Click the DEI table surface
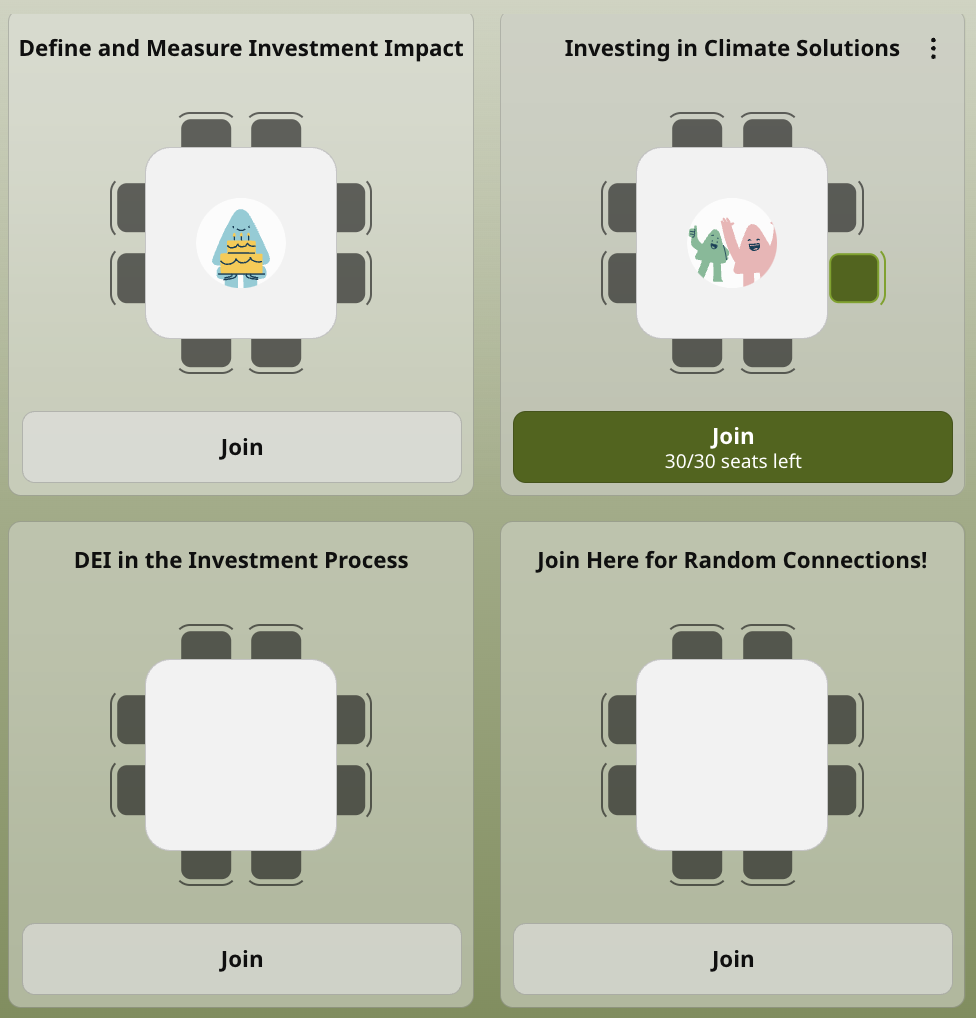 pyautogui.click(x=241, y=755)
